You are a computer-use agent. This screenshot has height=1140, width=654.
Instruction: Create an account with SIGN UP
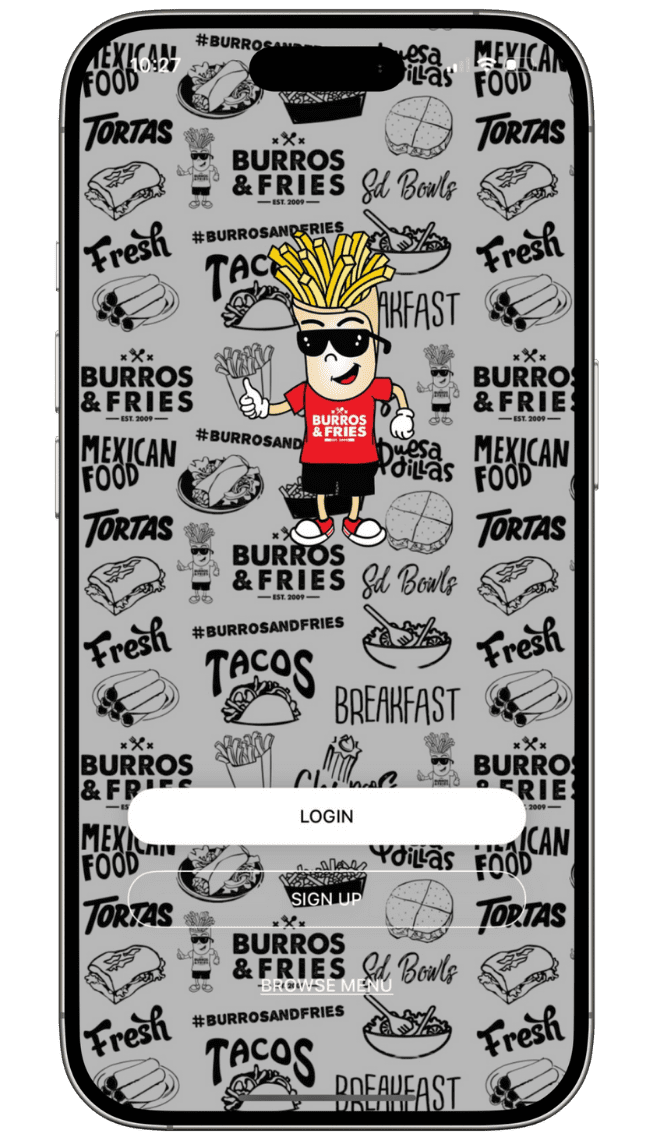click(x=326, y=899)
